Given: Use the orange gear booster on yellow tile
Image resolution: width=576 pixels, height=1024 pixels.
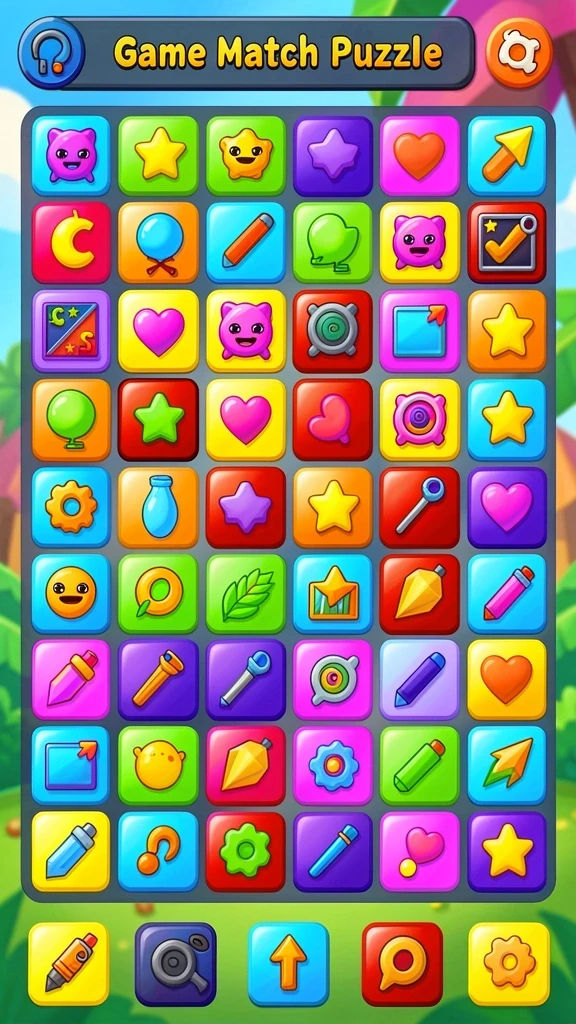Looking at the screenshot, I should coord(509,964).
